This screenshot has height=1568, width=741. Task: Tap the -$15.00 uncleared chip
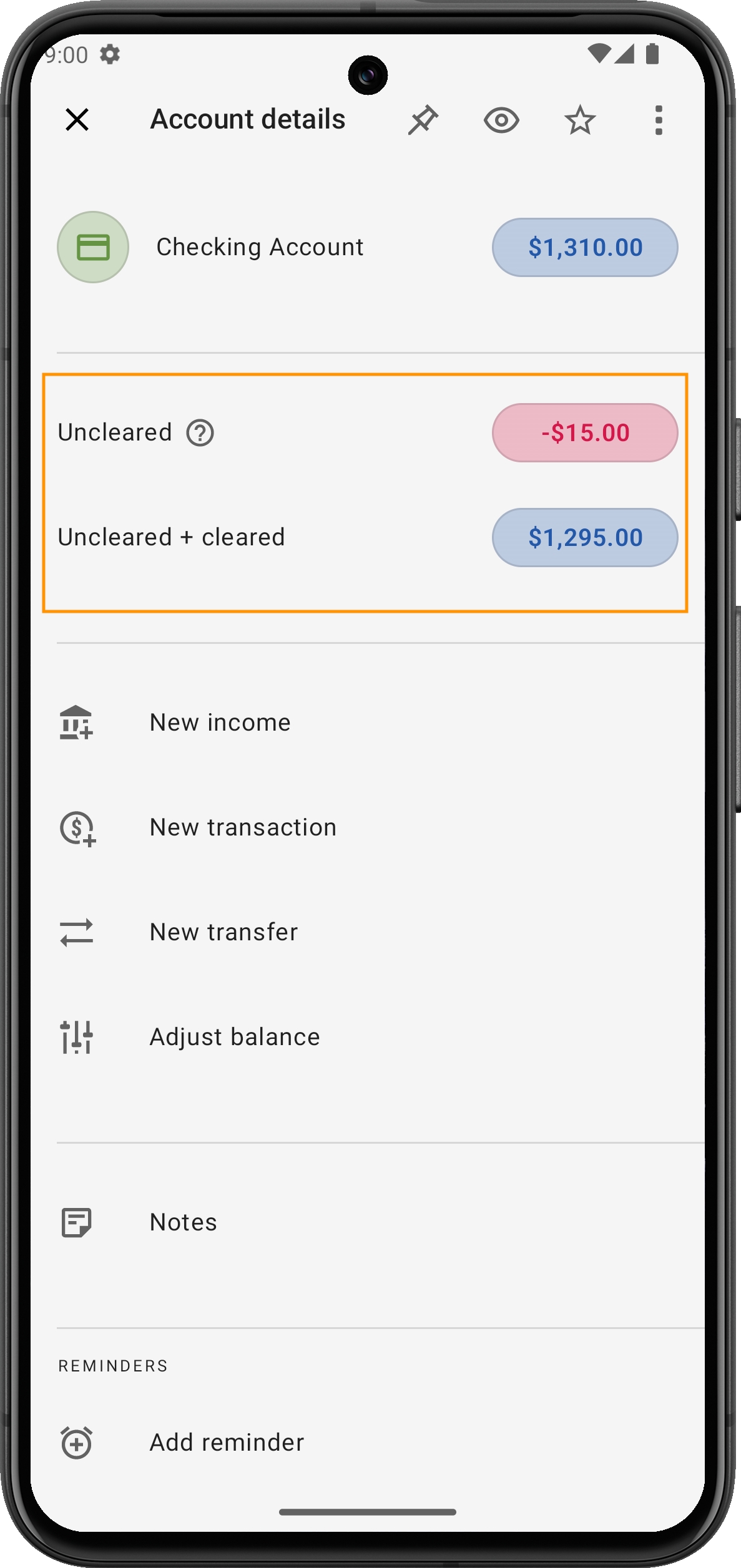pyautogui.click(x=585, y=432)
